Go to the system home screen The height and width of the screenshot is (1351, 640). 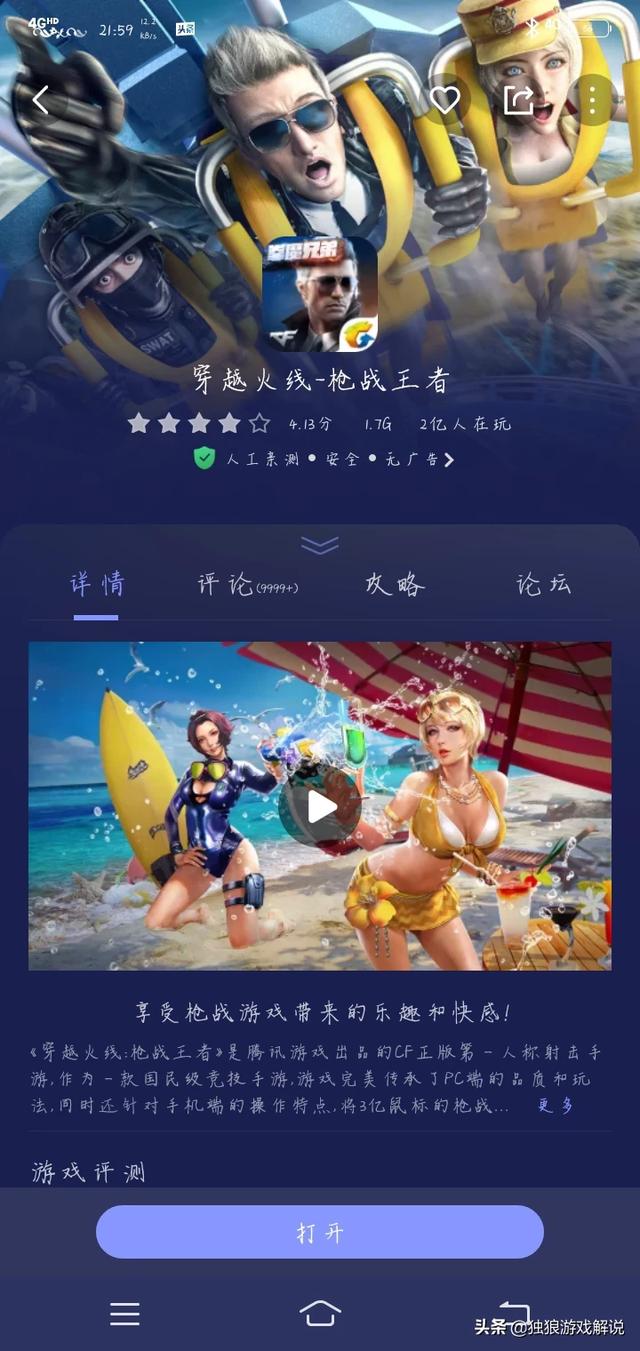pyautogui.click(x=320, y=1313)
